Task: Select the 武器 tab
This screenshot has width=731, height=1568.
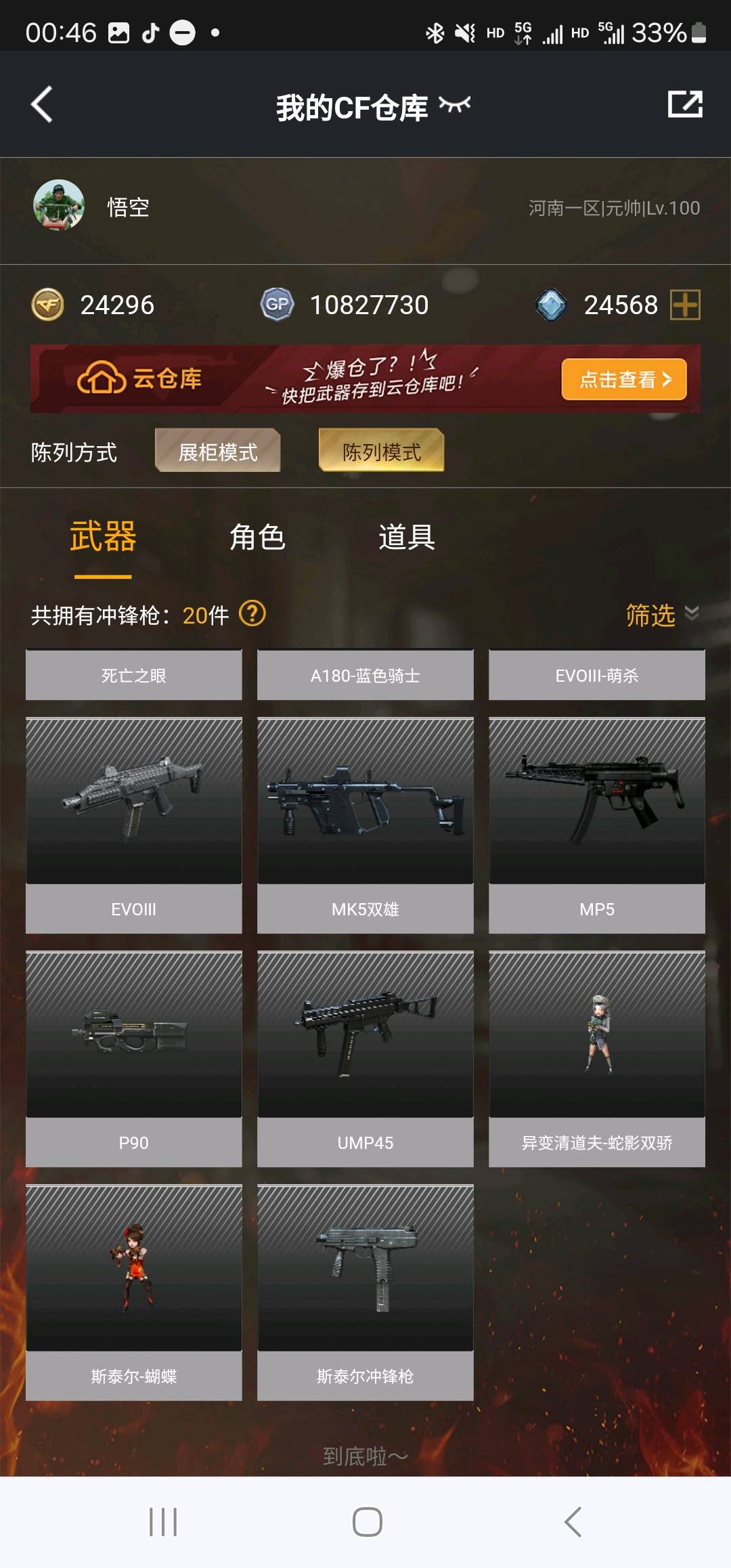Action: (103, 538)
